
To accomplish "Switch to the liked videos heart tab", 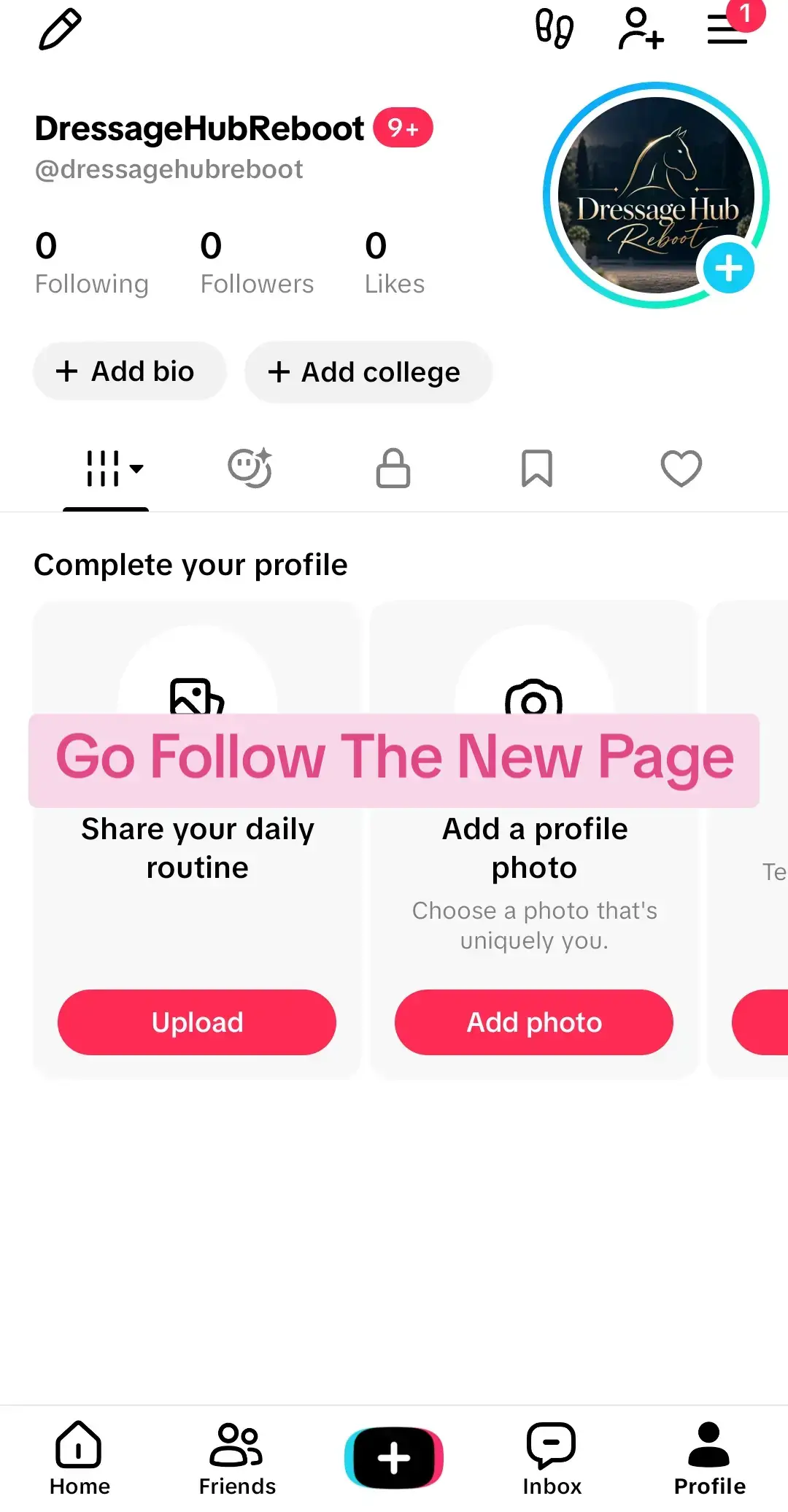I will coord(681,468).
